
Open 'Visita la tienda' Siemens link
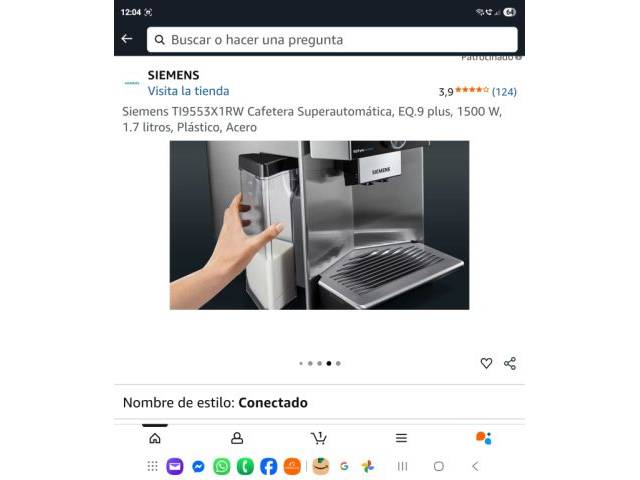(188, 91)
